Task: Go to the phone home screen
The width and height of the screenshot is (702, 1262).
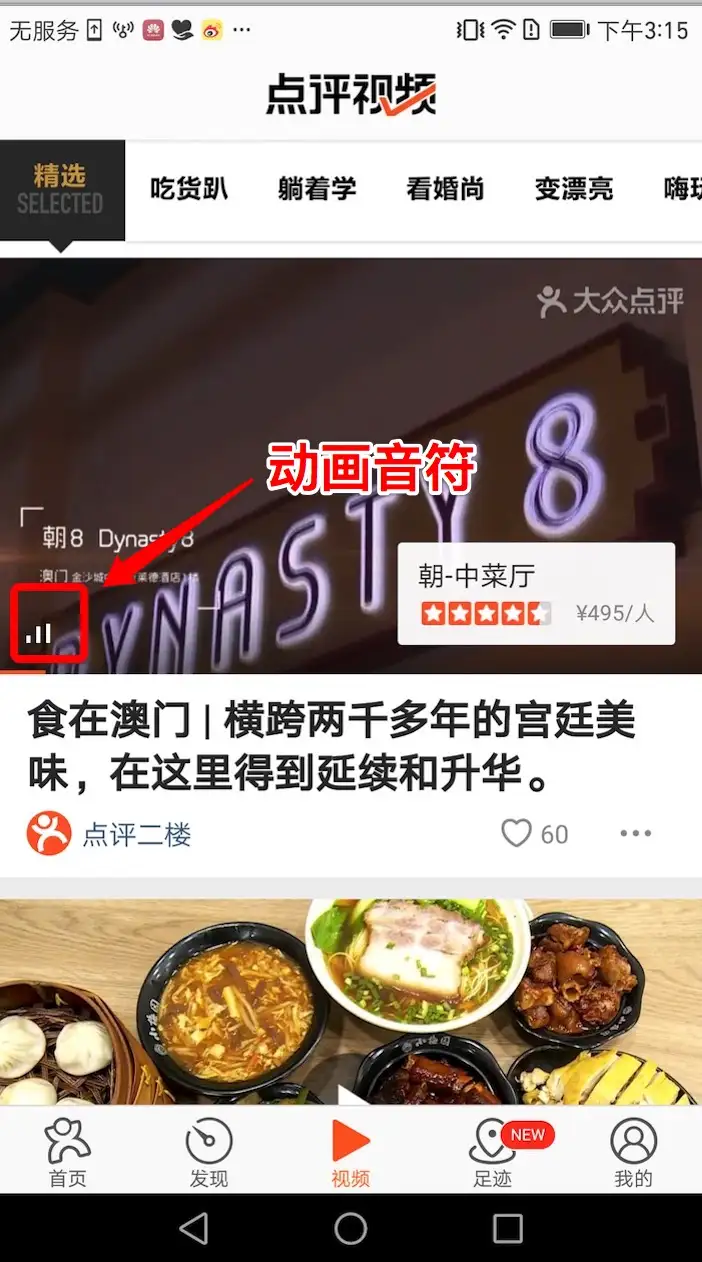Action: tap(351, 1228)
